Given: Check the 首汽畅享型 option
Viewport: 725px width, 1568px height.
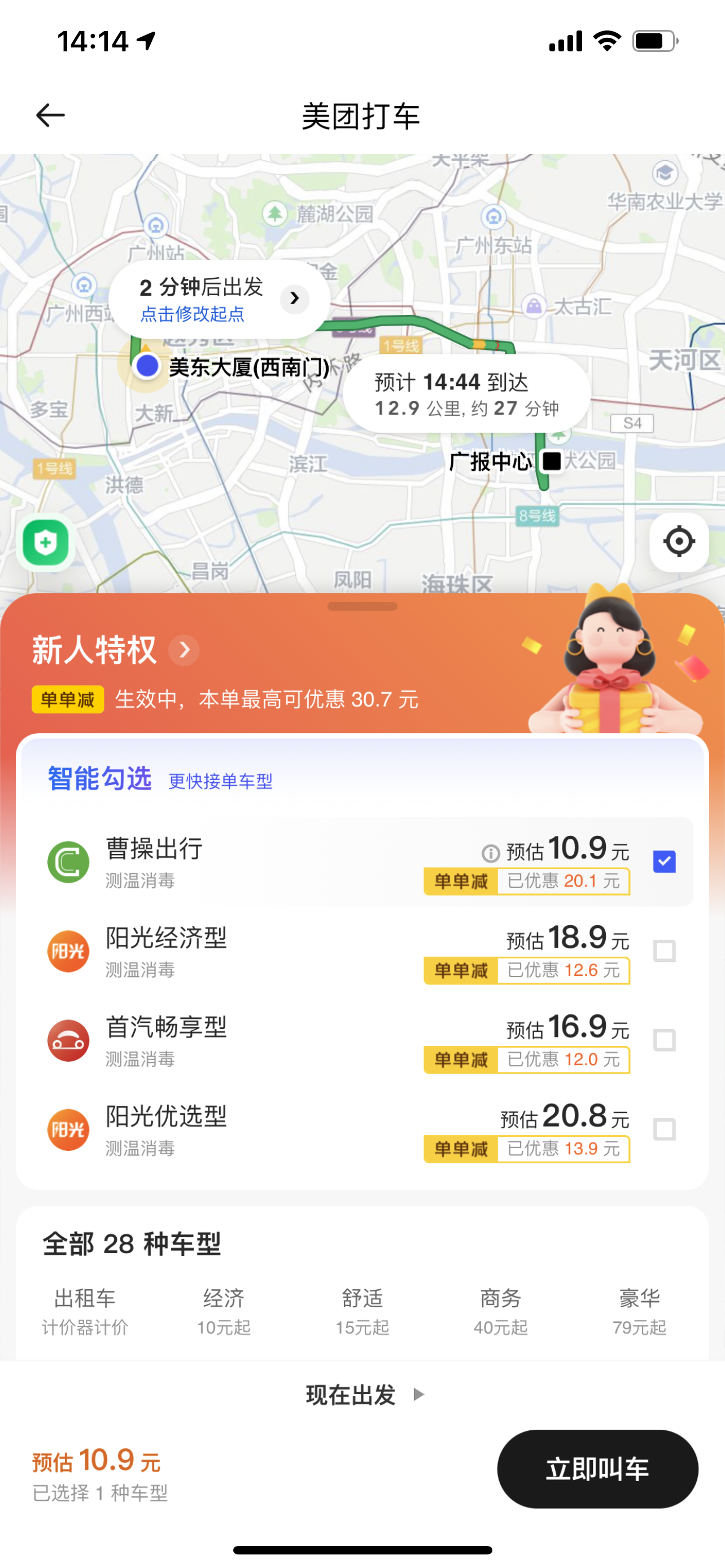Looking at the screenshot, I should 664,1040.
